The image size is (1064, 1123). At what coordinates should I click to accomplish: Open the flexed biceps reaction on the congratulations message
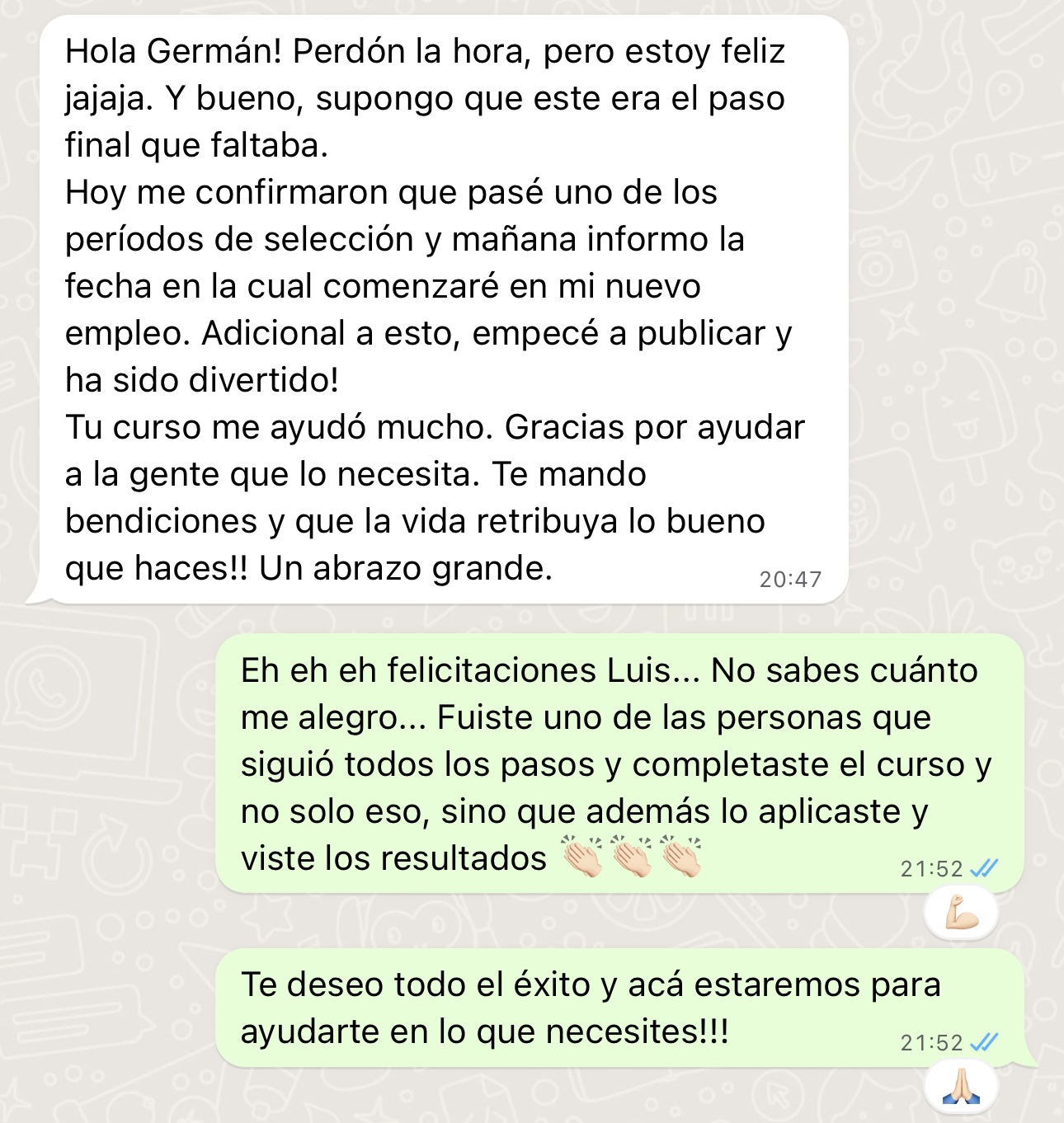point(961,912)
